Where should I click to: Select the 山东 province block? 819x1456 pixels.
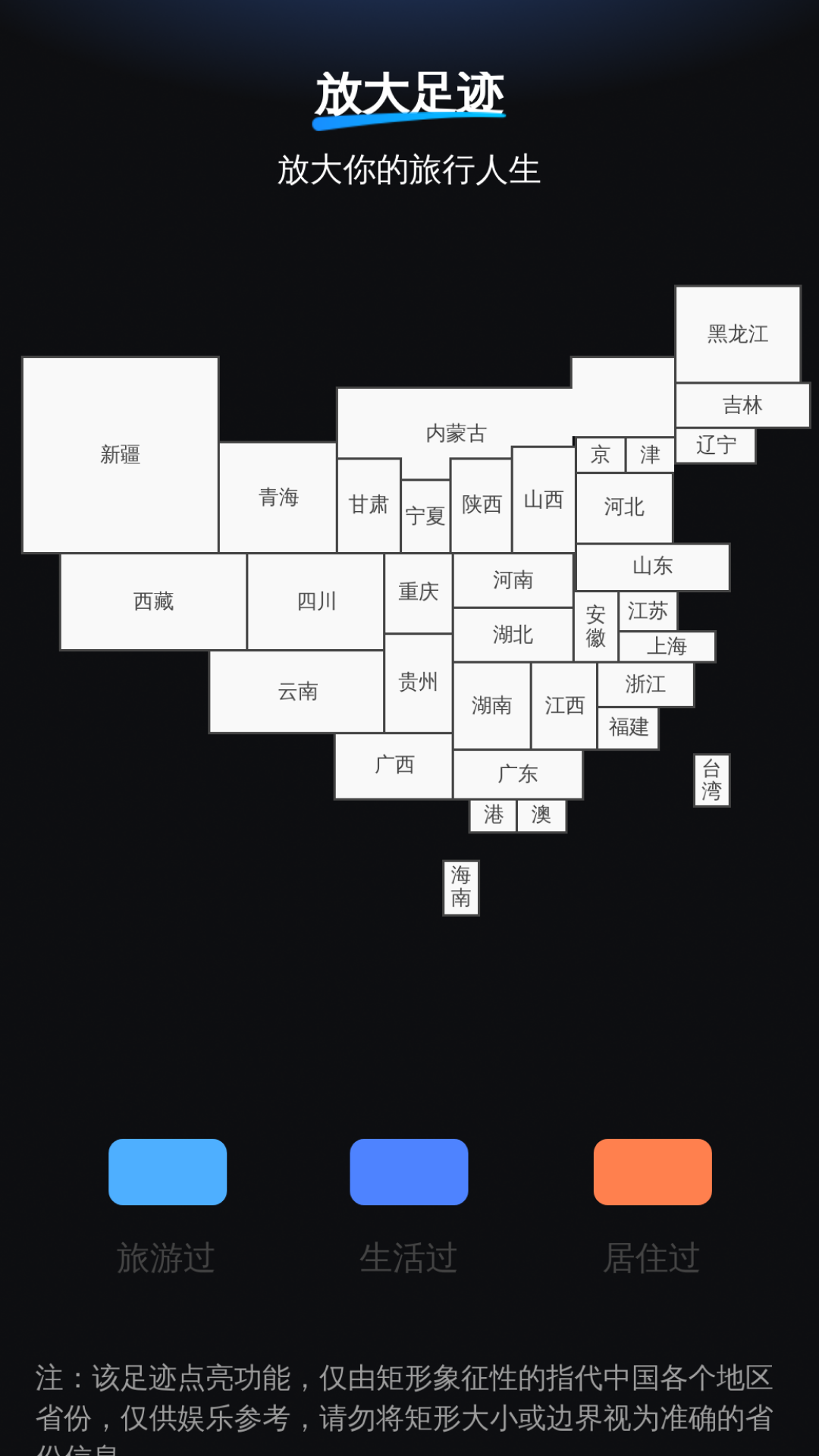coord(652,566)
